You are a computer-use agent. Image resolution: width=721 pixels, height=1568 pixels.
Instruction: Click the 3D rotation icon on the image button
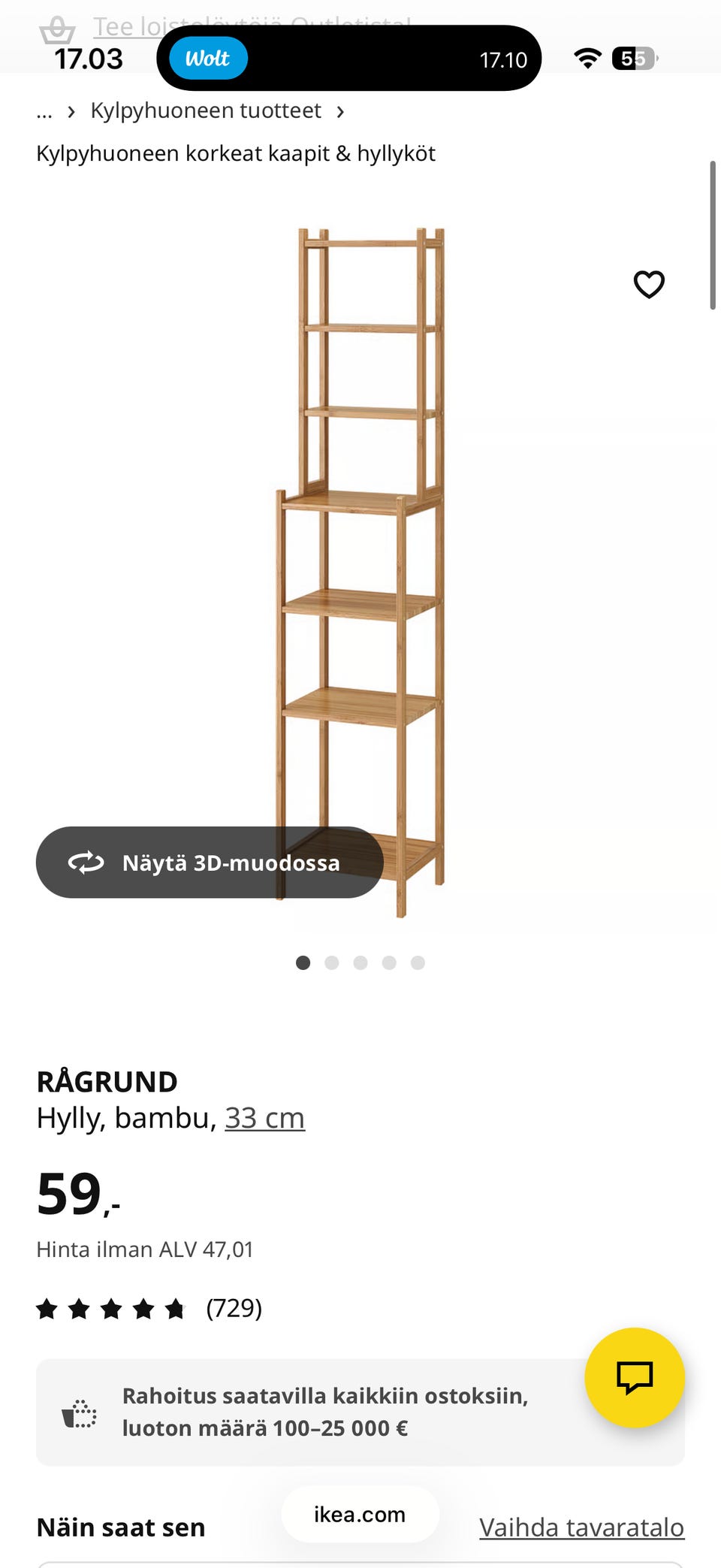pos(88,863)
